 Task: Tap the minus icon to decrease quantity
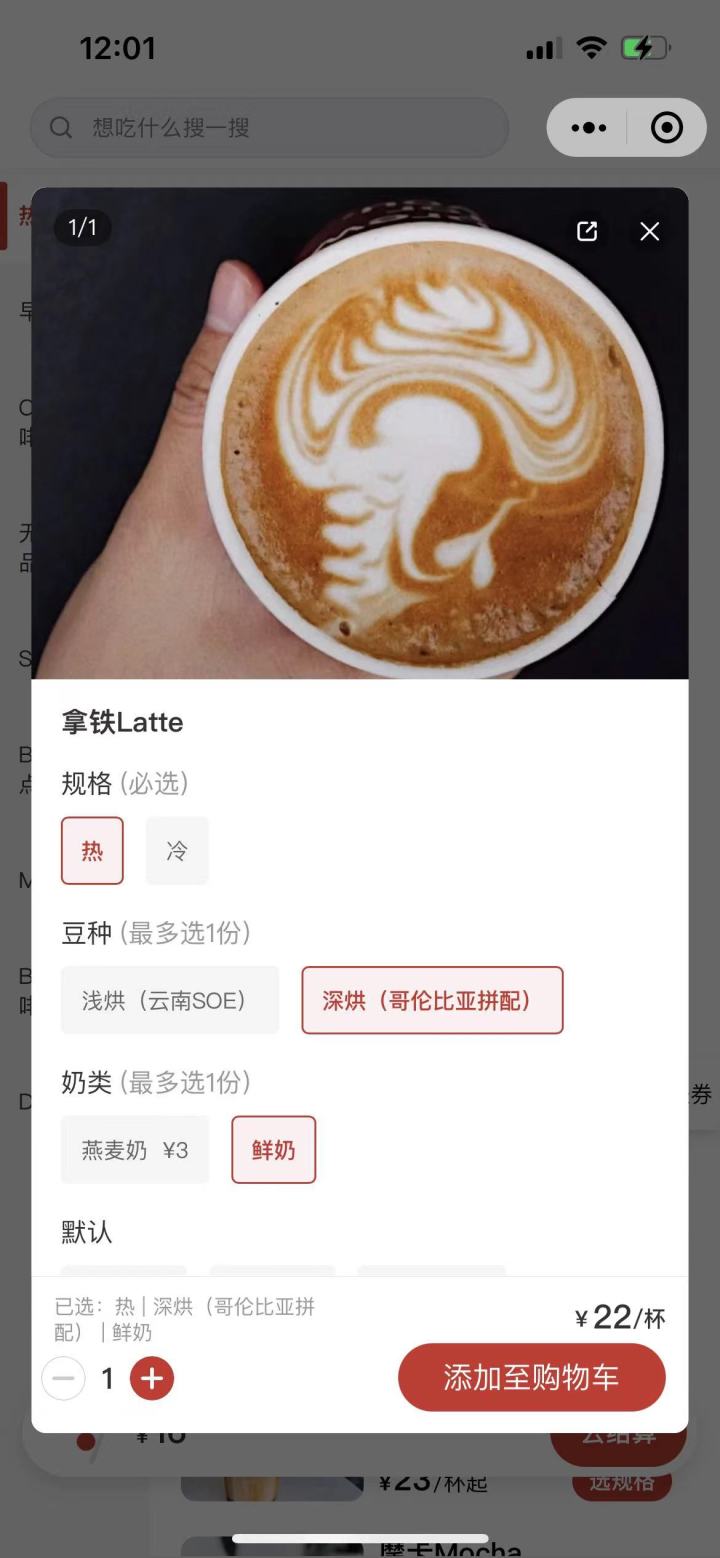pyautogui.click(x=63, y=1378)
